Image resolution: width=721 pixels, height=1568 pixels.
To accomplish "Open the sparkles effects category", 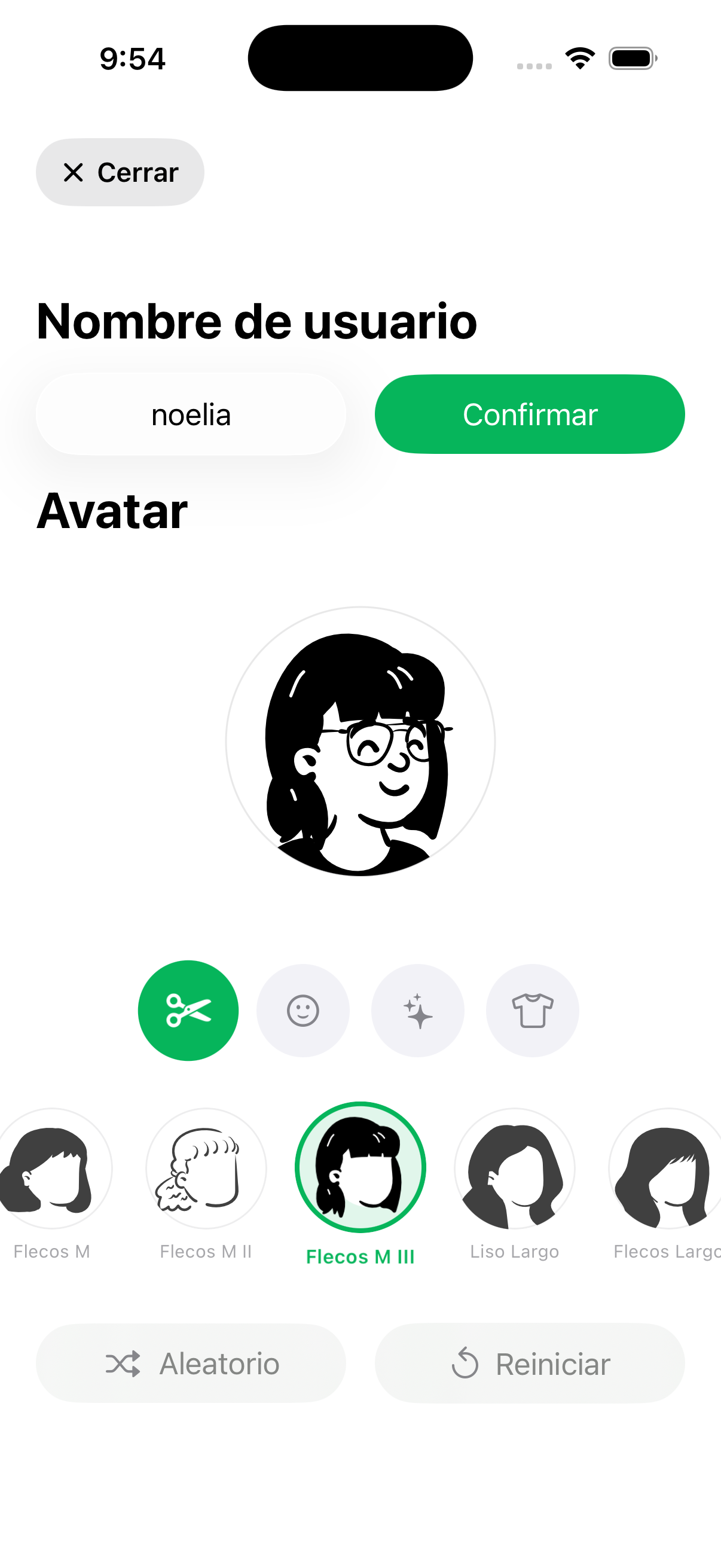I will (417, 1010).
